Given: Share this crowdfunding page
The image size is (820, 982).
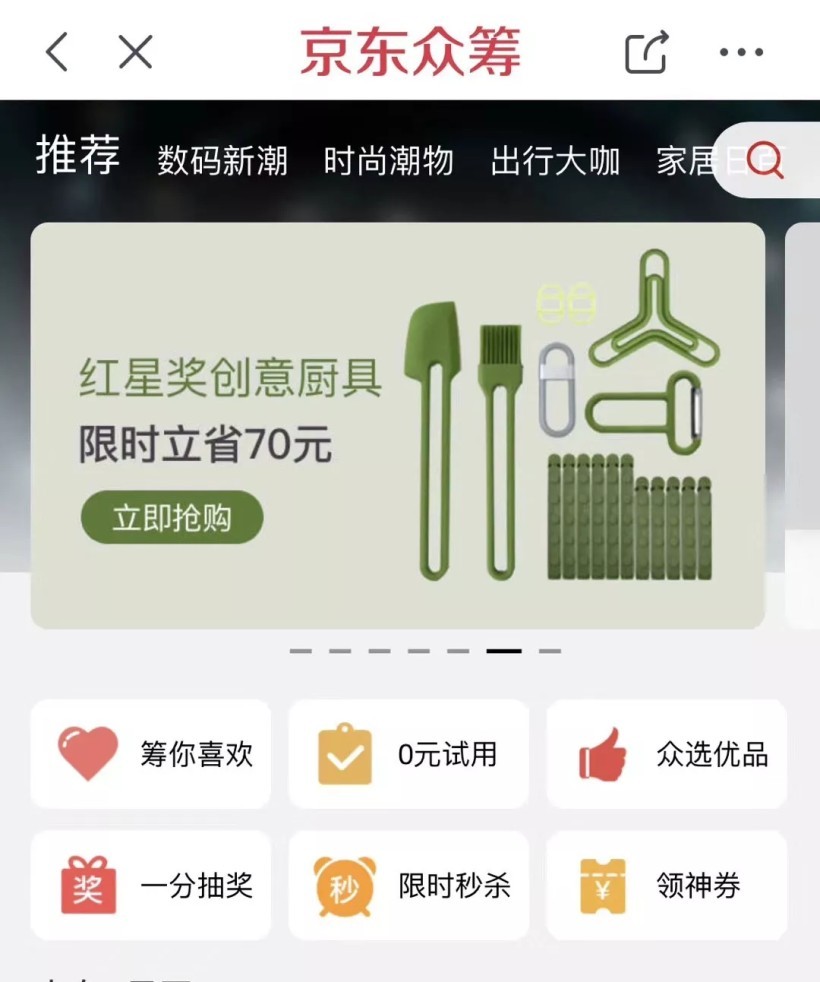Looking at the screenshot, I should coord(647,52).
